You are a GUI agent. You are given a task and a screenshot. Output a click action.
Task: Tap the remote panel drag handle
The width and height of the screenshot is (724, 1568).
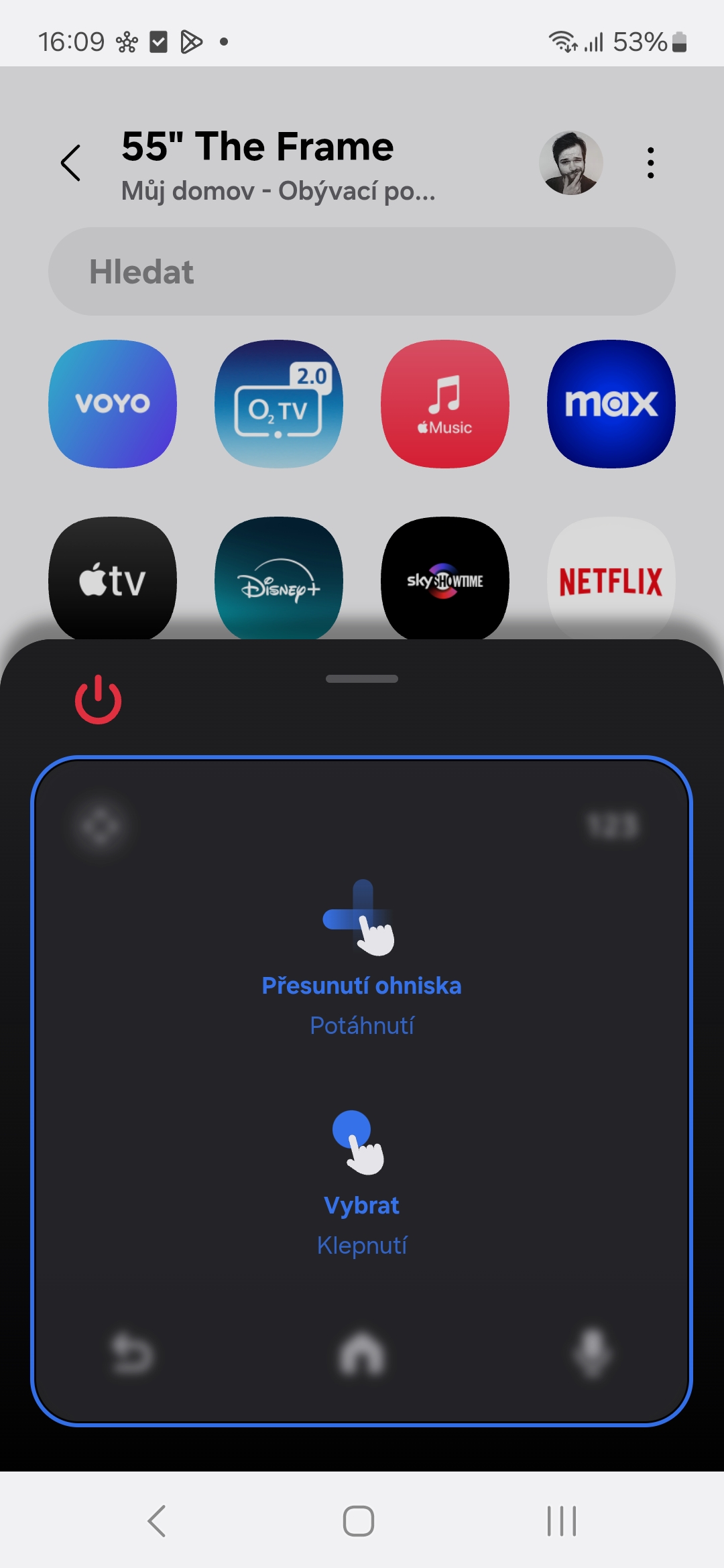click(362, 679)
